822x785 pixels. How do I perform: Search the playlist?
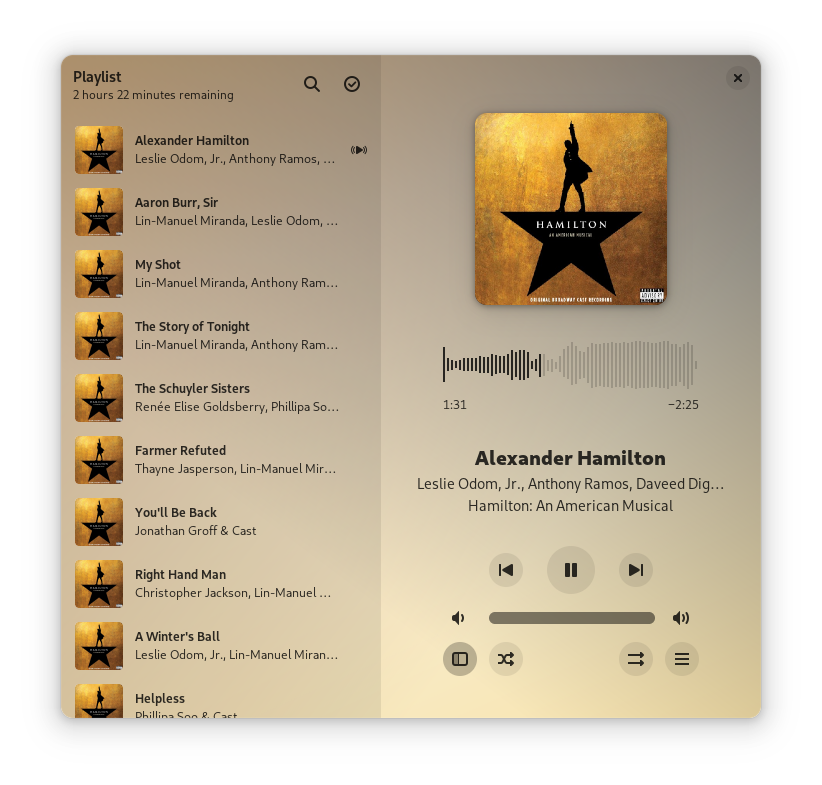click(312, 85)
